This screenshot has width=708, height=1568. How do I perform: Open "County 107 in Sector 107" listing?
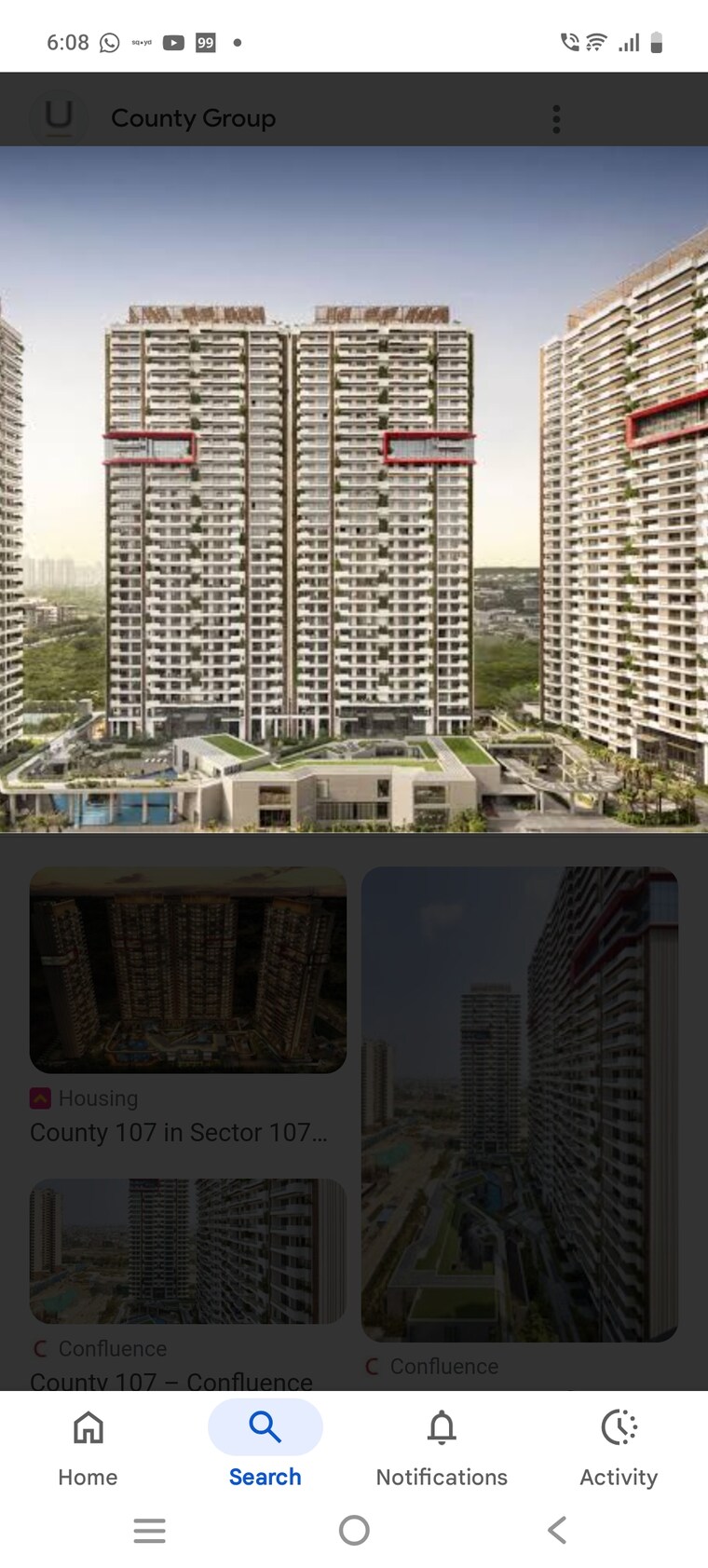(179, 1133)
